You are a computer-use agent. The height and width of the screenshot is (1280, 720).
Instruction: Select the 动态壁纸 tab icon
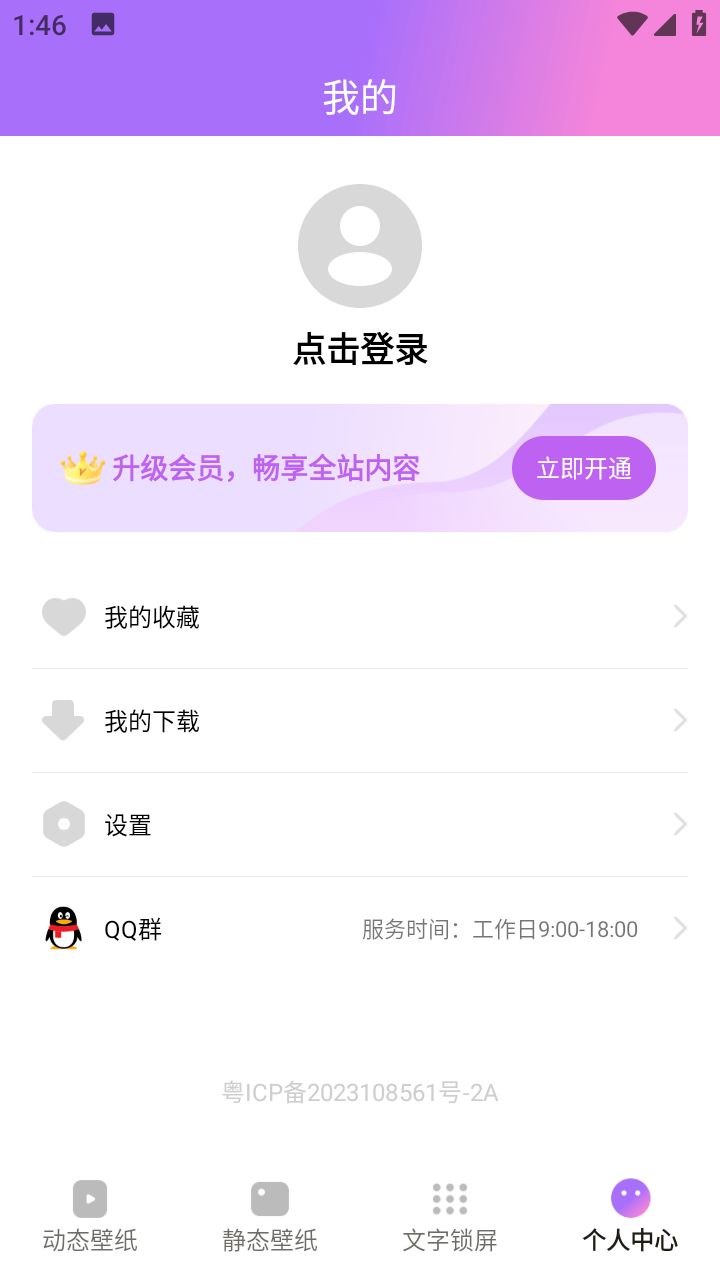pyautogui.click(x=89, y=1198)
